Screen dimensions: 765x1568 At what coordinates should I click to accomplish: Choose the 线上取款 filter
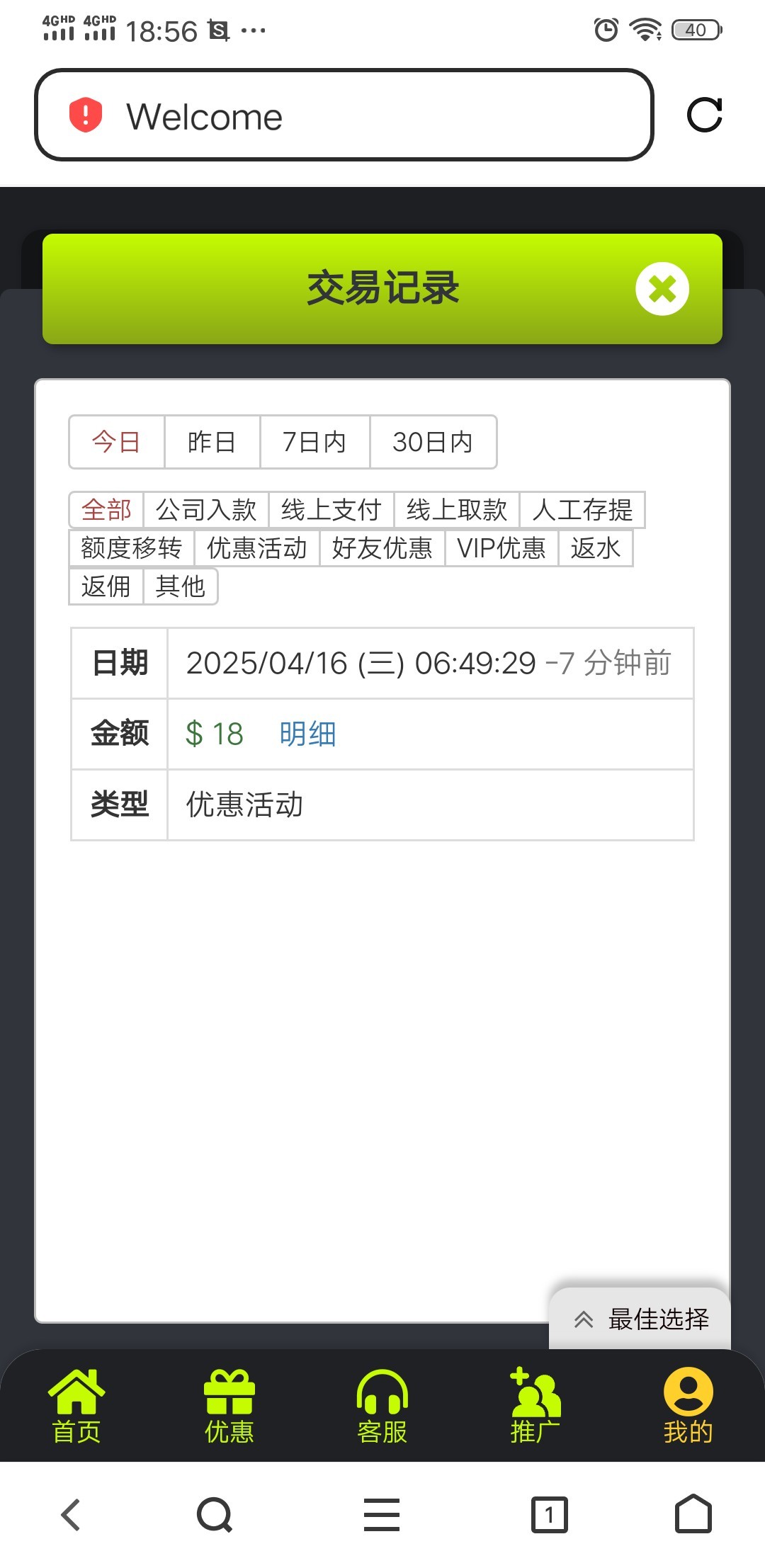(x=456, y=510)
